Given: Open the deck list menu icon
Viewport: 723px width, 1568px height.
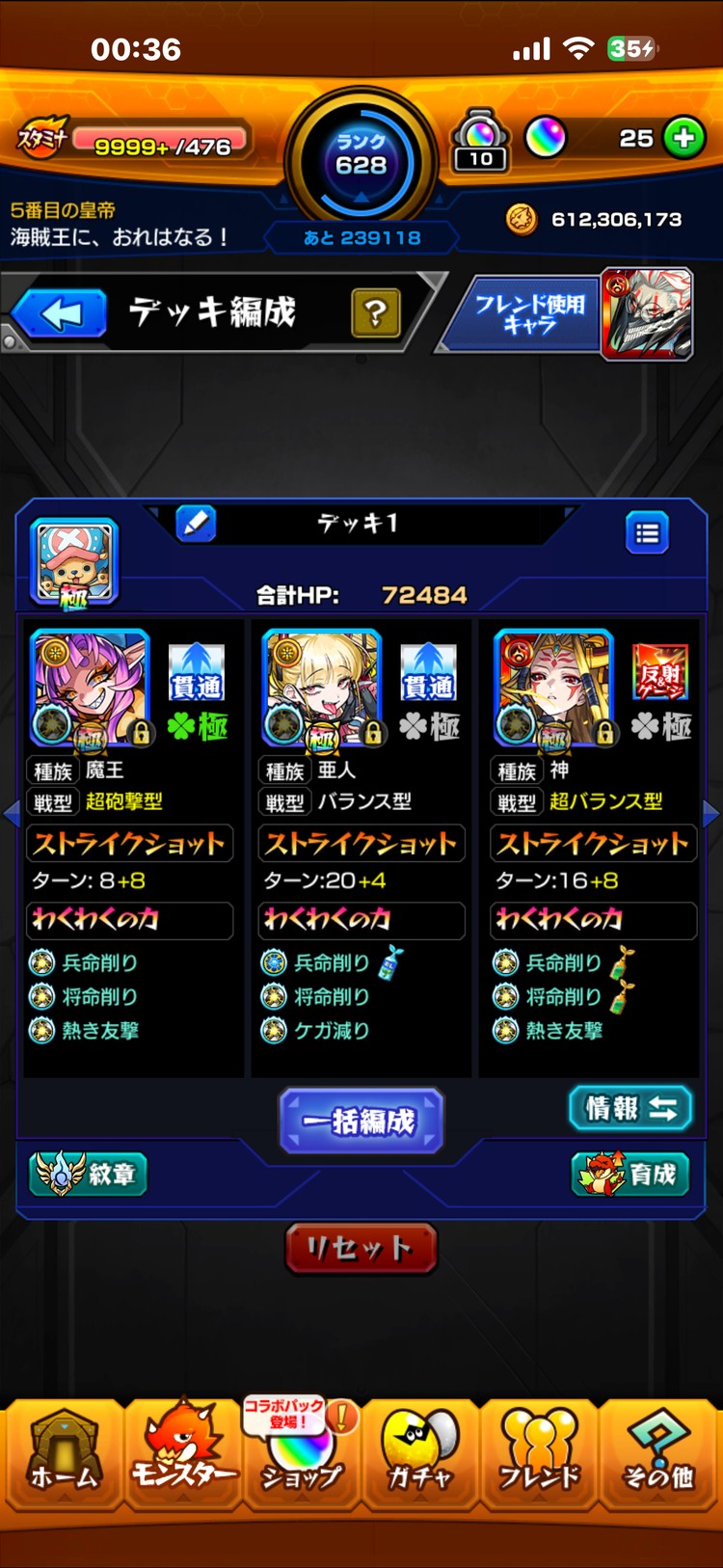Looking at the screenshot, I should click(647, 533).
